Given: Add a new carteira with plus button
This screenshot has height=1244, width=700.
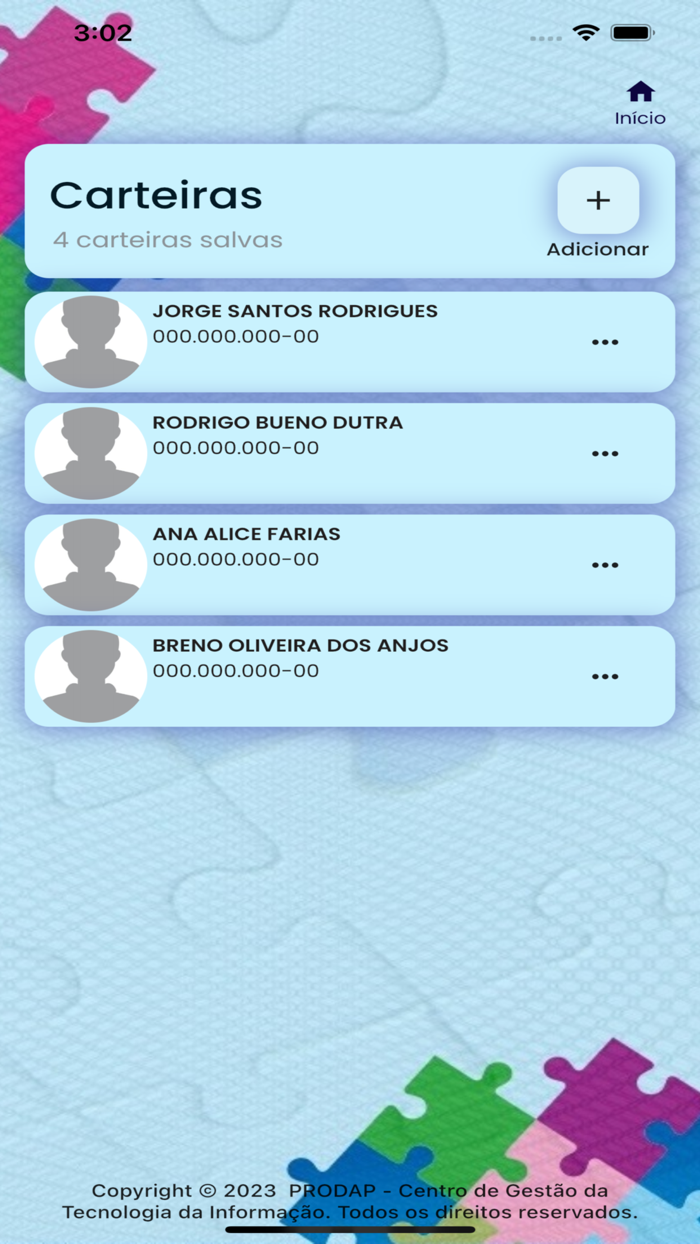Looking at the screenshot, I should pyautogui.click(x=598, y=200).
